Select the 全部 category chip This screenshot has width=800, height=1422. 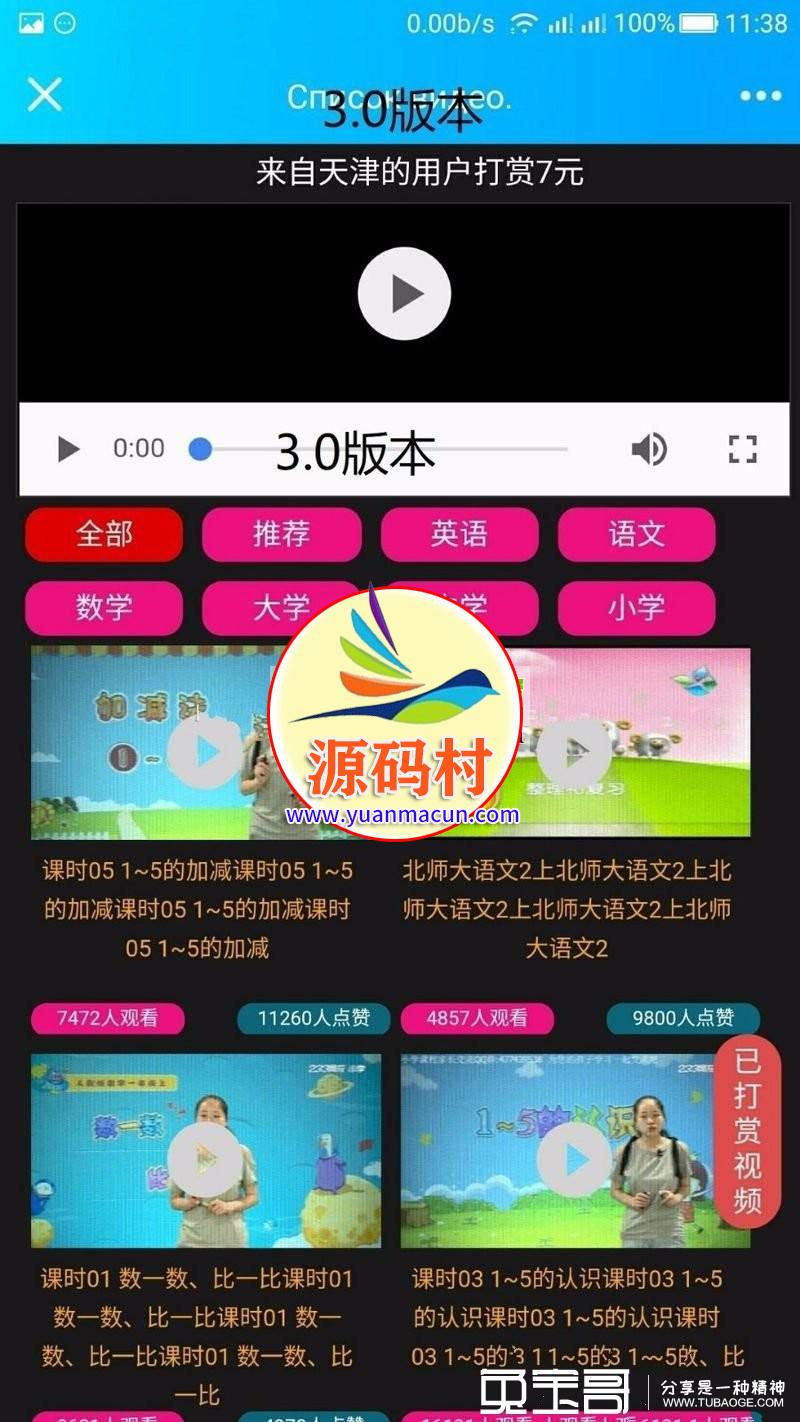pos(104,534)
